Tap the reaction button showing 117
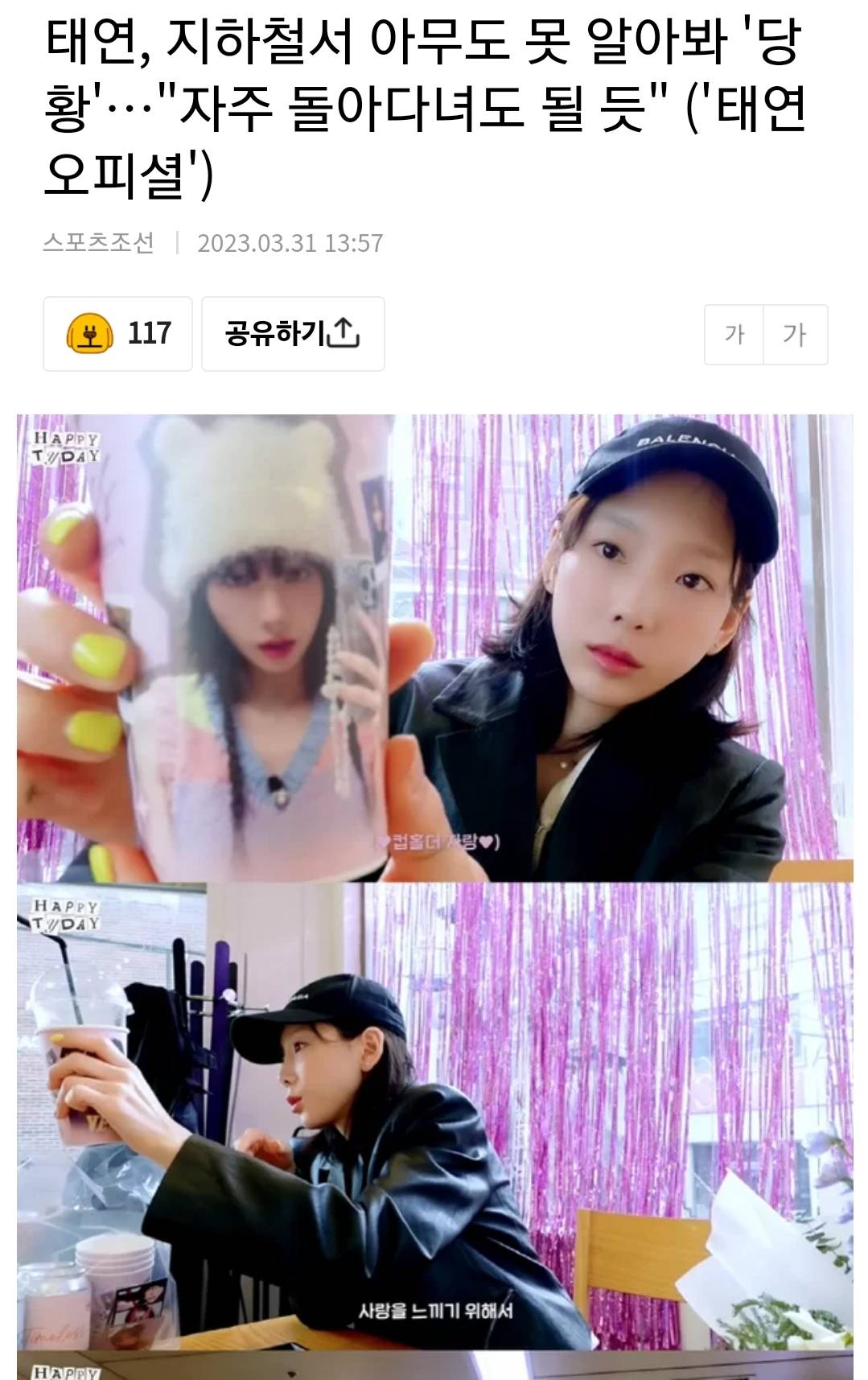868x1380 pixels. pos(117,333)
